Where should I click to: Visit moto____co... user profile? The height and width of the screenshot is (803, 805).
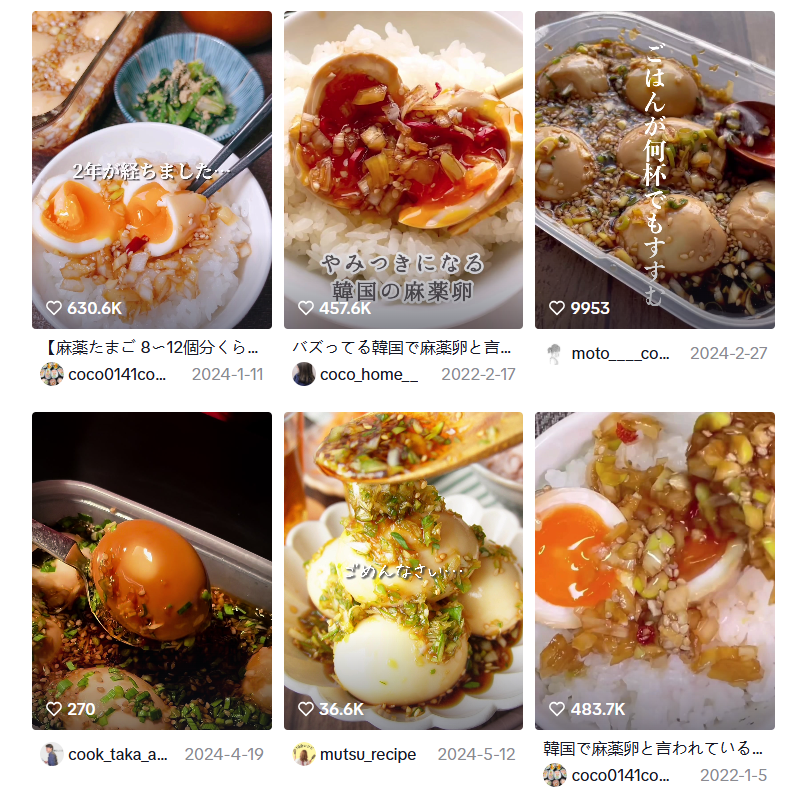click(620, 354)
